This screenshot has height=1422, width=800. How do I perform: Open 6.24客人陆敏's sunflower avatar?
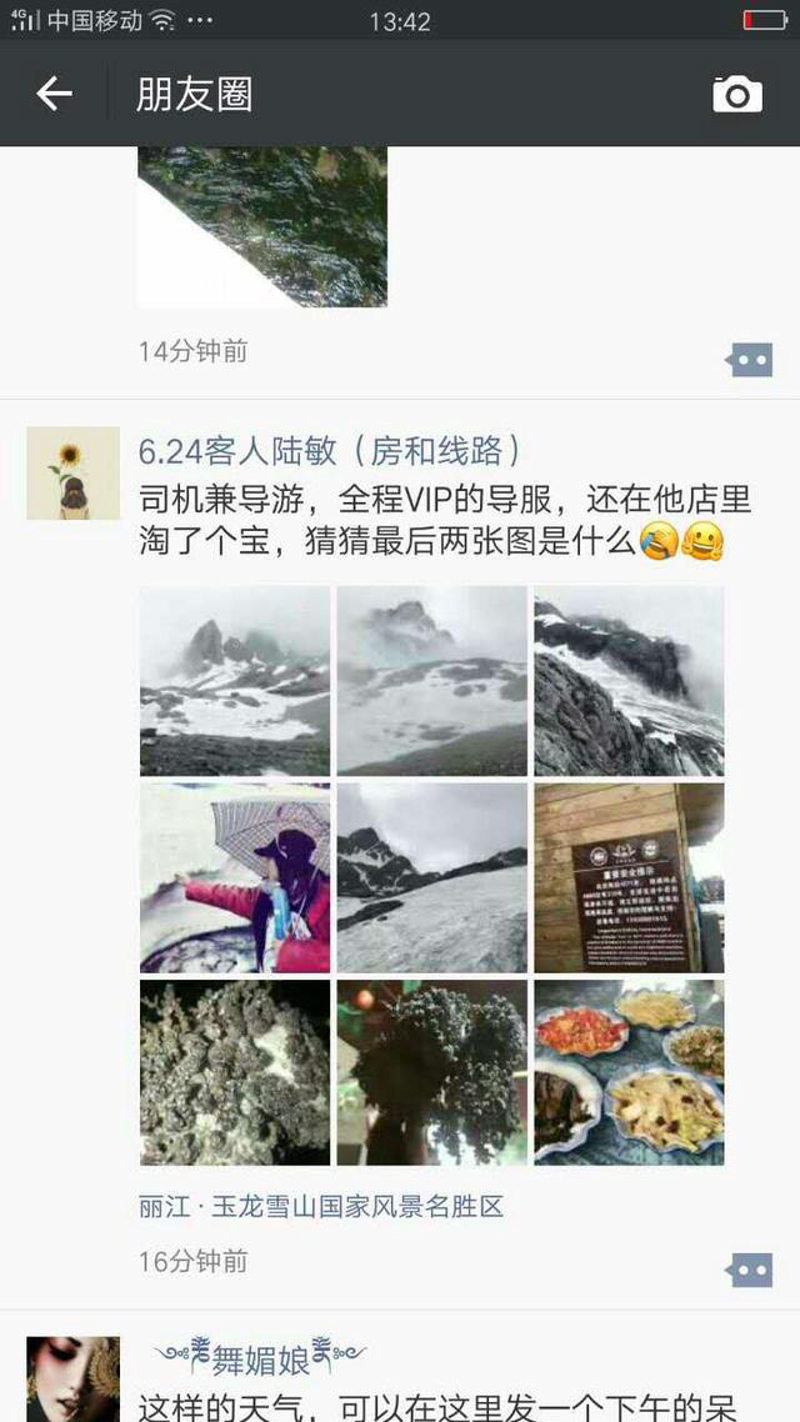pyautogui.click(x=73, y=473)
